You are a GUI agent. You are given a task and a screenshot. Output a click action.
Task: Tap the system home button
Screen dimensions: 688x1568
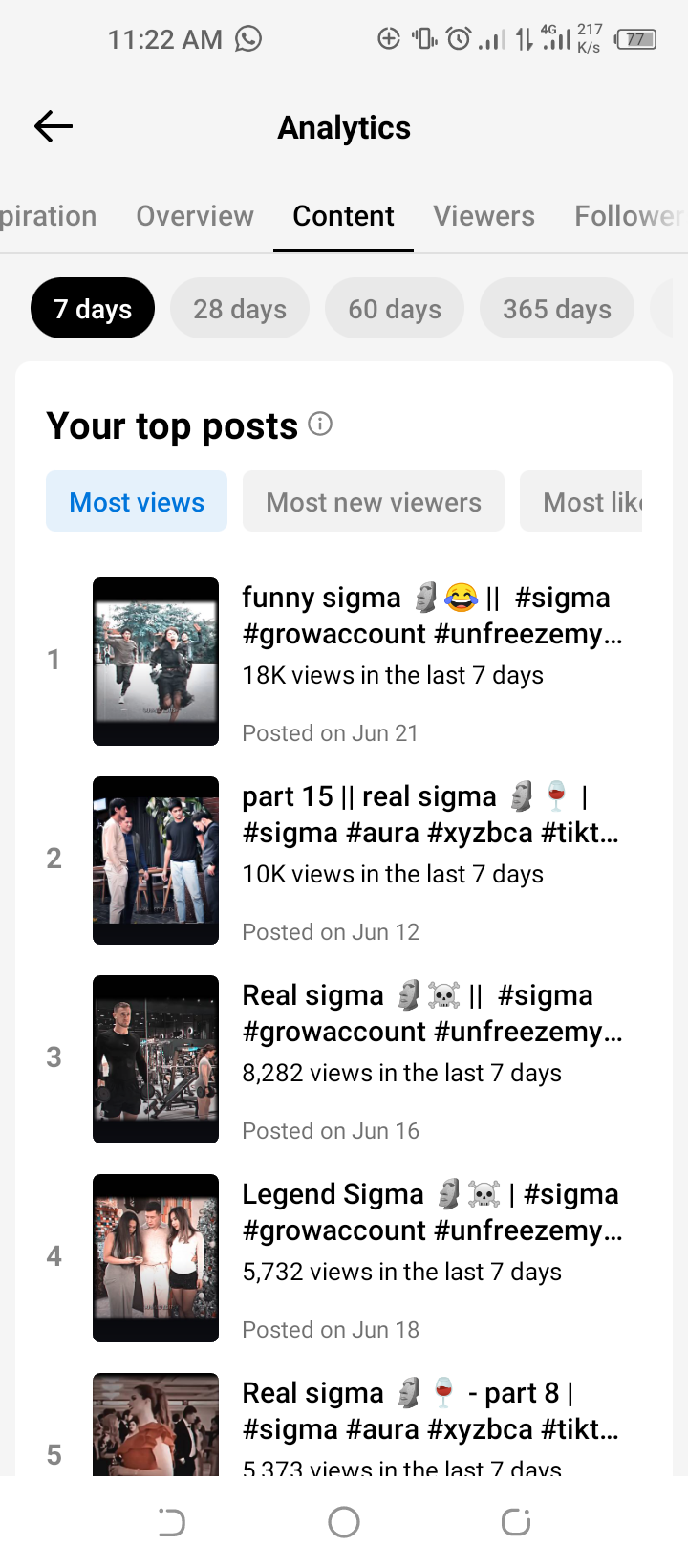[x=344, y=1522]
